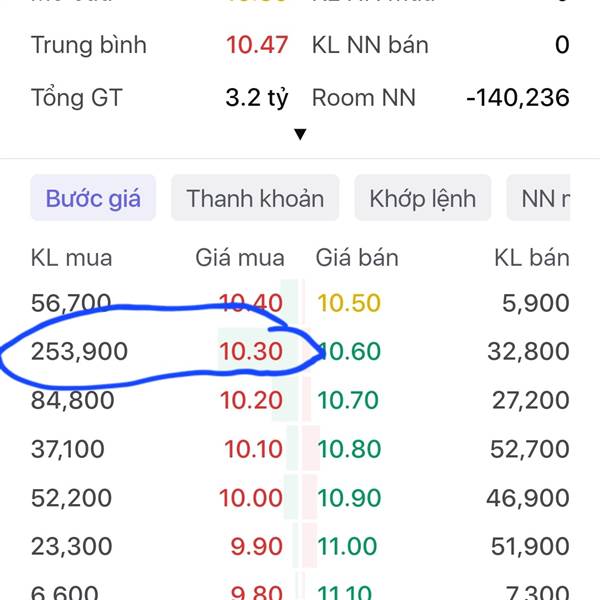
Task: Switch to the partially visible NN tab
Action: click(x=545, y=198)
